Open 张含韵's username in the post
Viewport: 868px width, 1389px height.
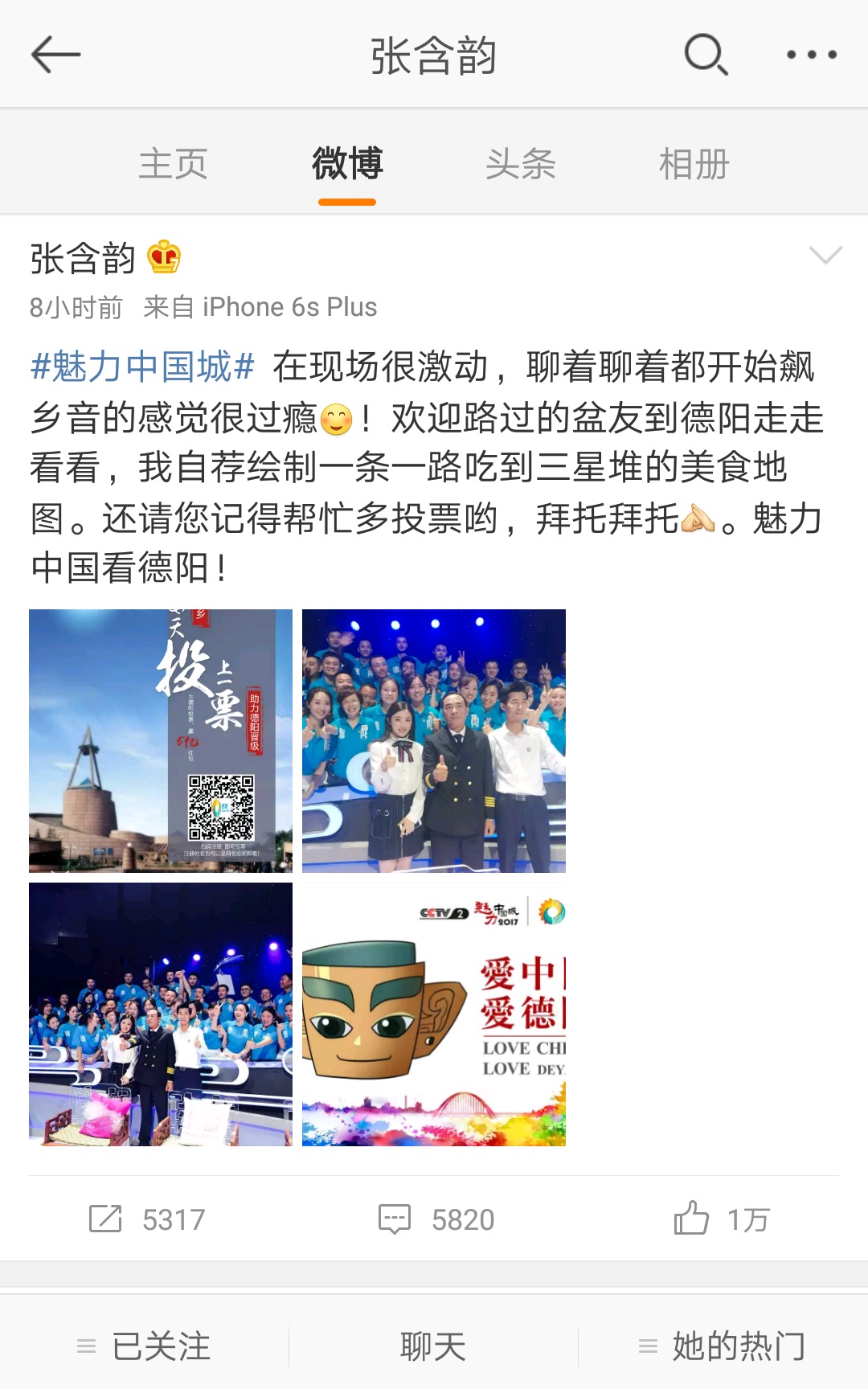tap(83, 259)
